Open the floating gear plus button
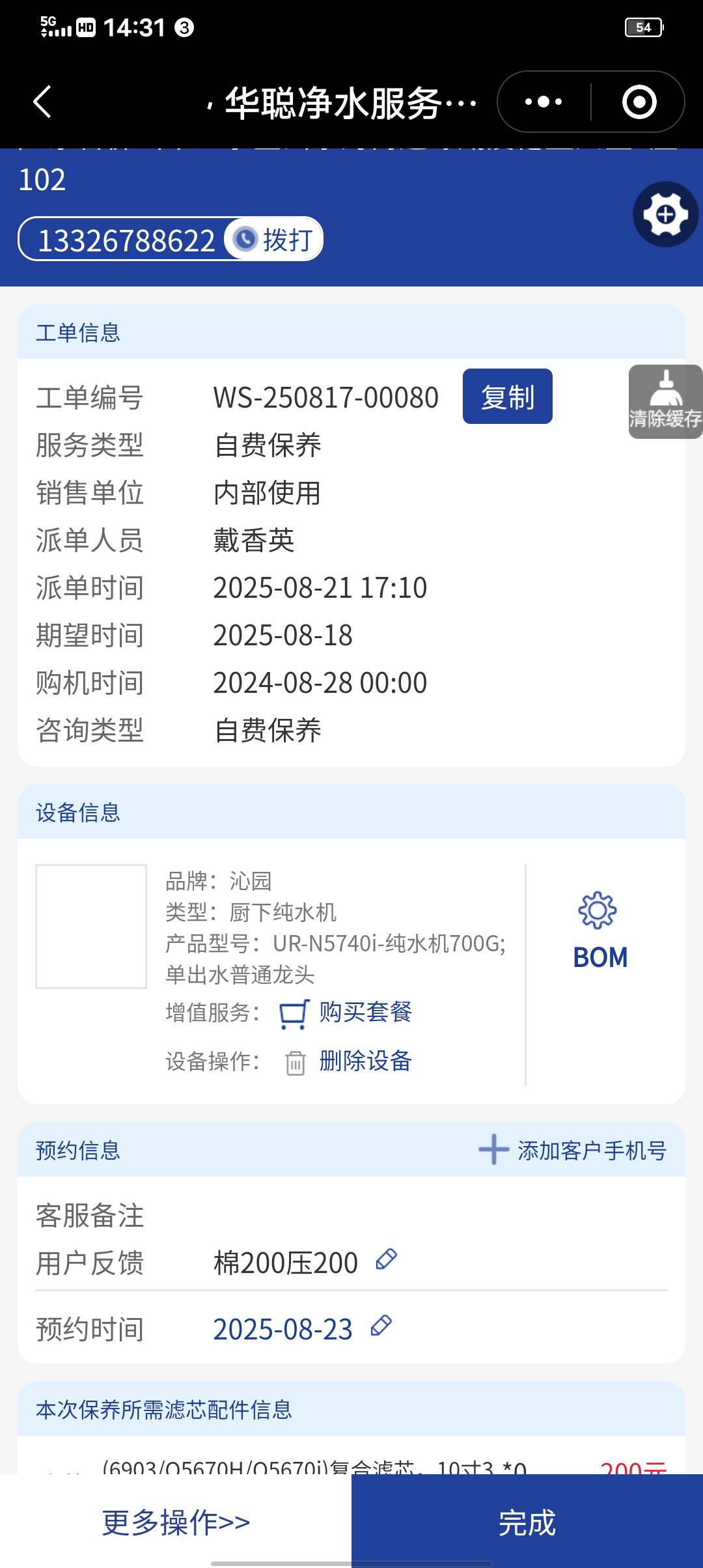 (665, 214)
